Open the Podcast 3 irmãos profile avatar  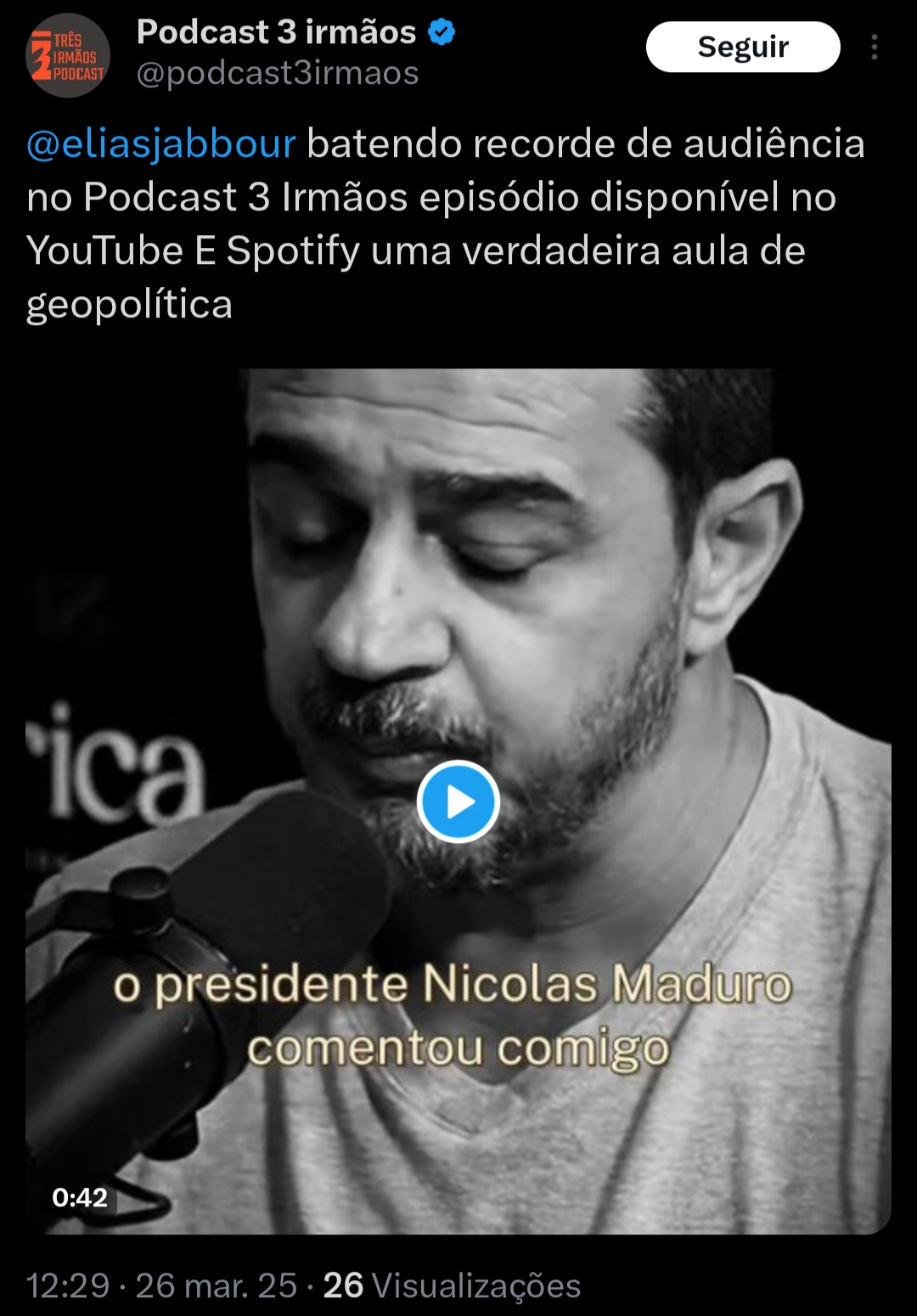[68, 56]
